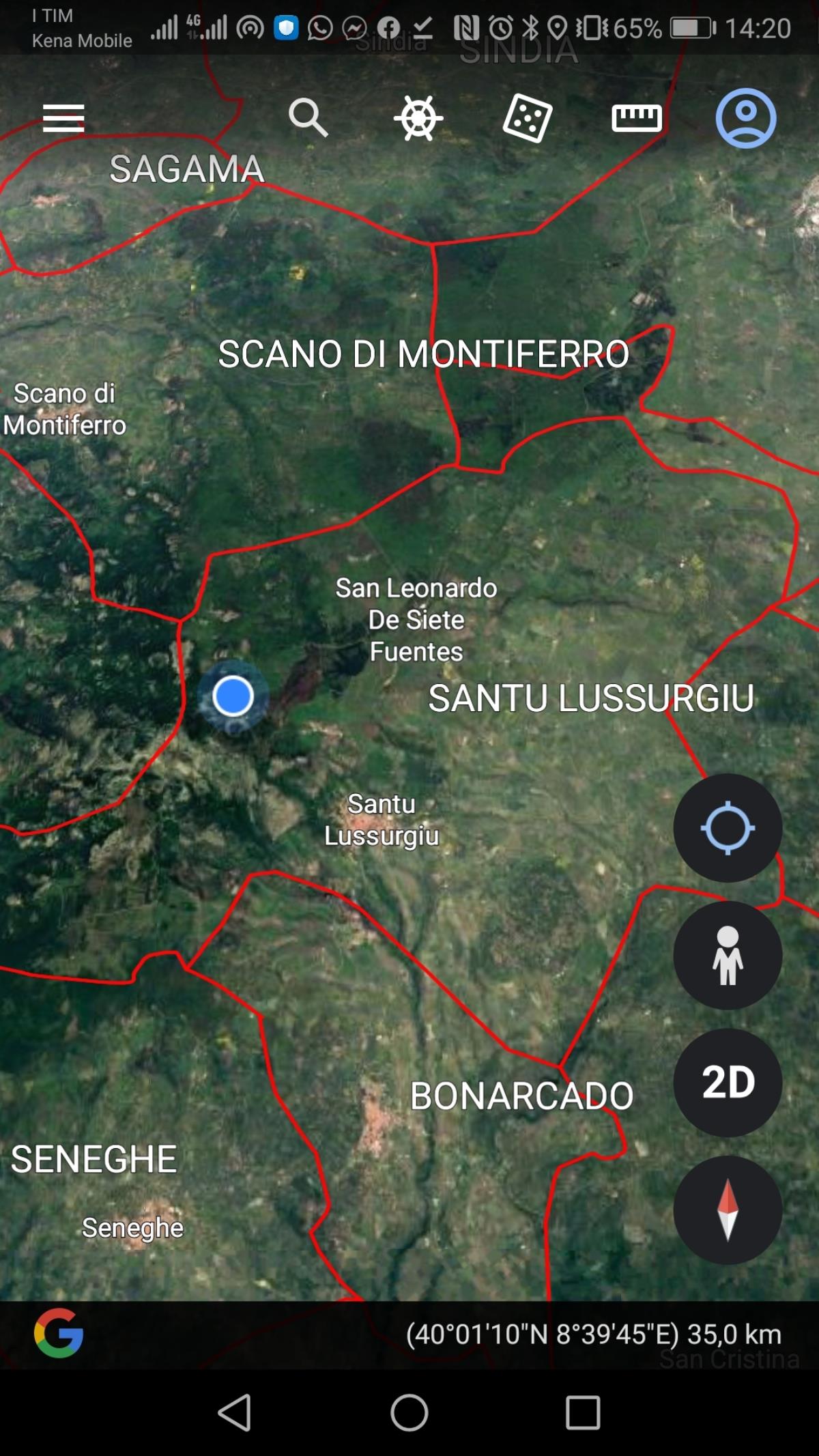Open the account profile icon
The width and height of the screenshot is (819, 1456).
(x=745, y=118)
